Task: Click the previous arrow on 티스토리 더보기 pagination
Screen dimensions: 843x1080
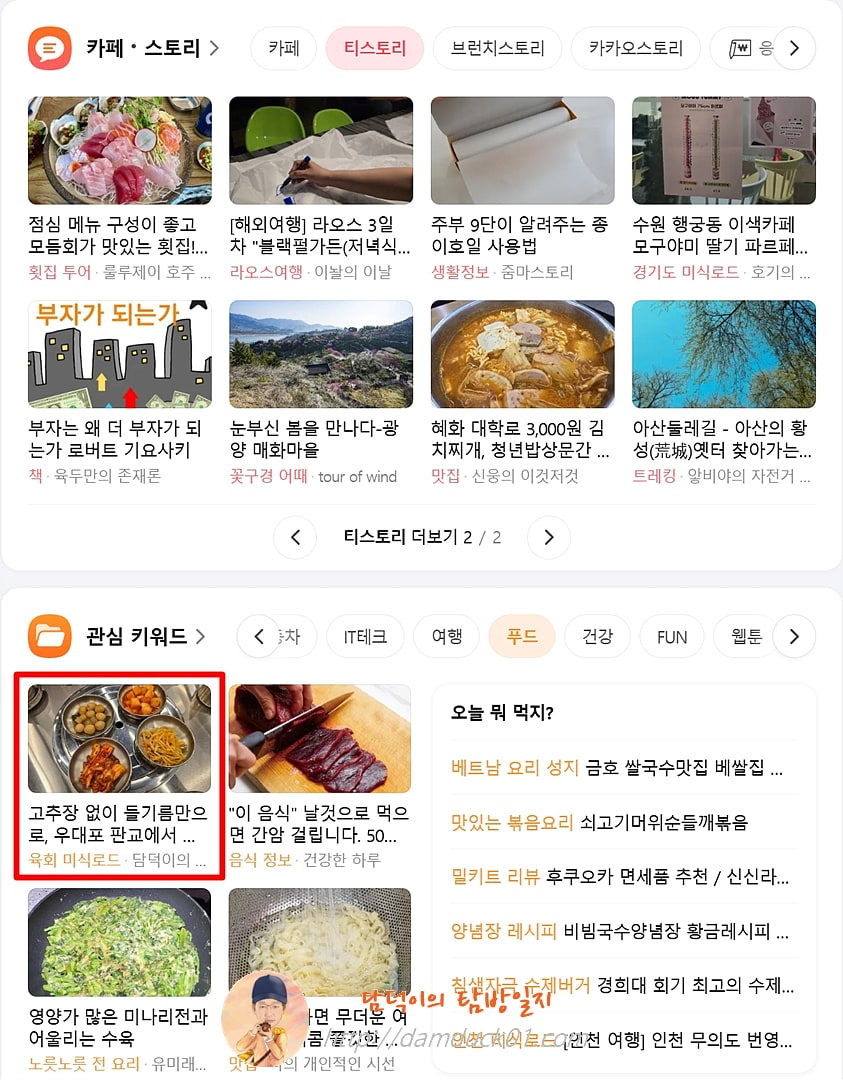Action: pyautogui.click(x=295, y=537)
